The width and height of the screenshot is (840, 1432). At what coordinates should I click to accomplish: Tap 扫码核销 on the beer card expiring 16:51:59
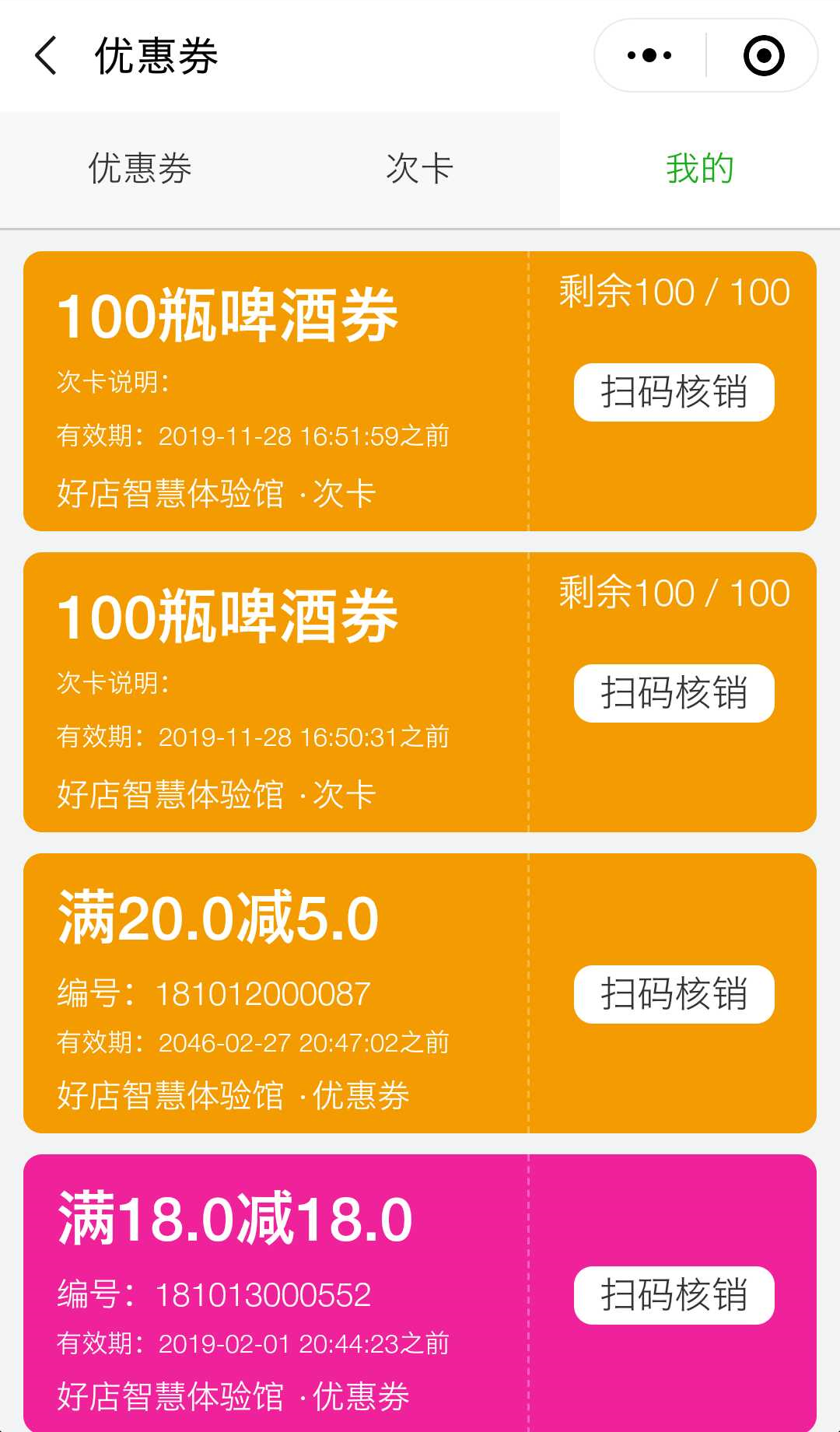coord(674,392)
